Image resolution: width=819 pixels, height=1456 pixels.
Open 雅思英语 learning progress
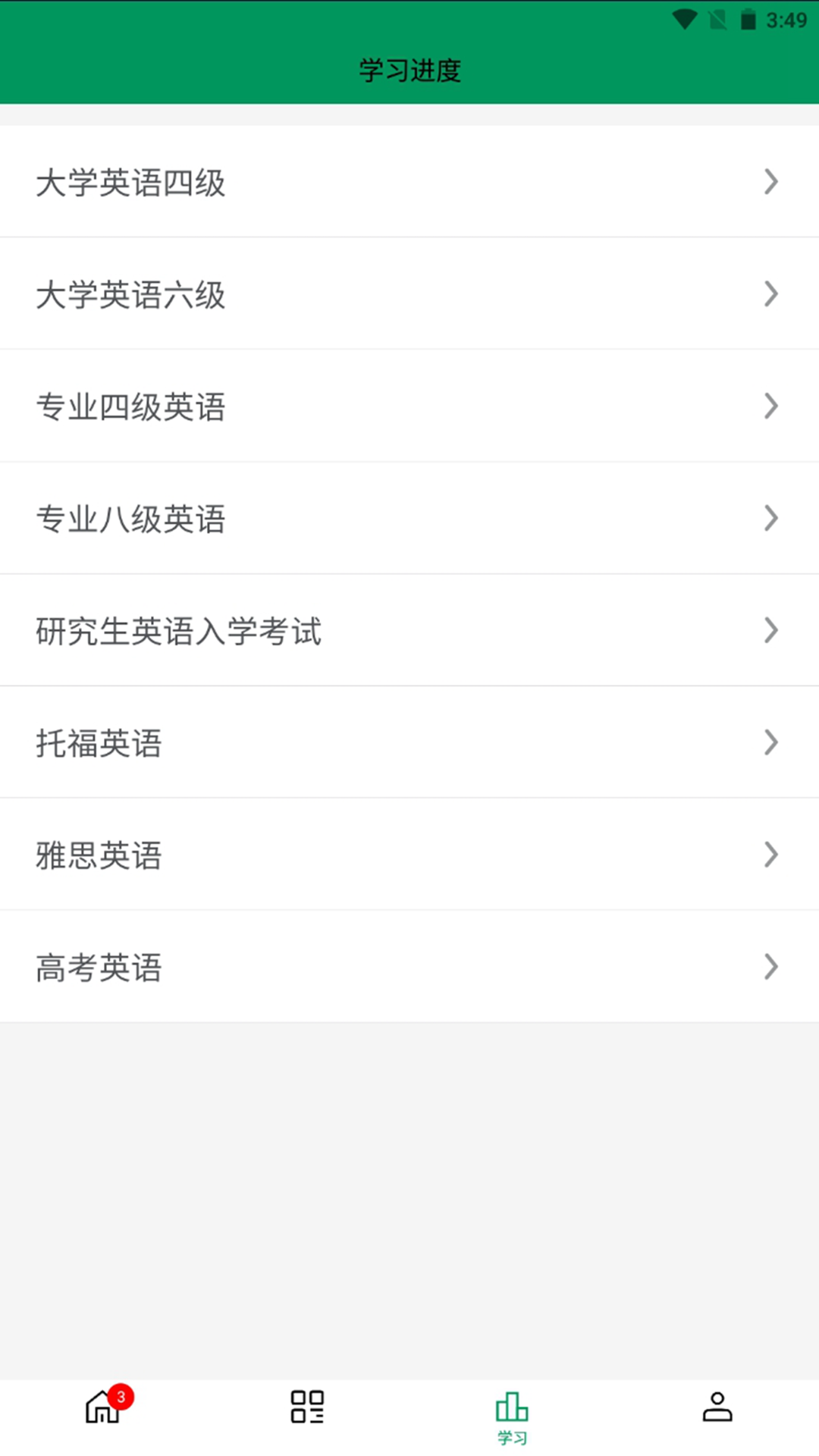pyautogui.click(x=409, y=855)
